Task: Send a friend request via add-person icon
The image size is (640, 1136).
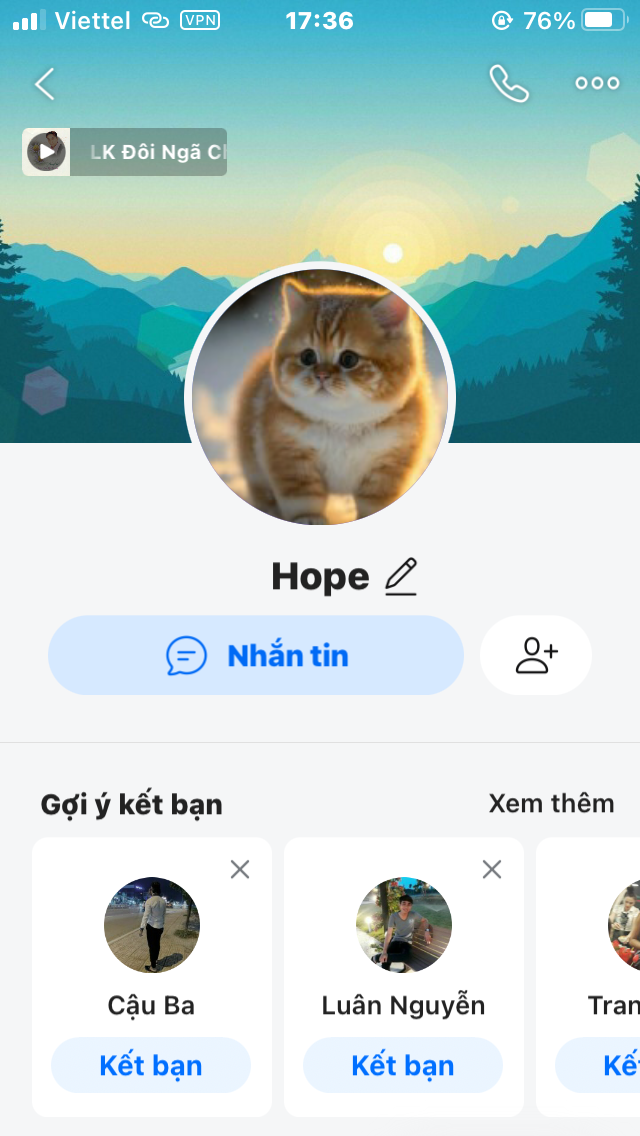Action: (x=536, y=656)
